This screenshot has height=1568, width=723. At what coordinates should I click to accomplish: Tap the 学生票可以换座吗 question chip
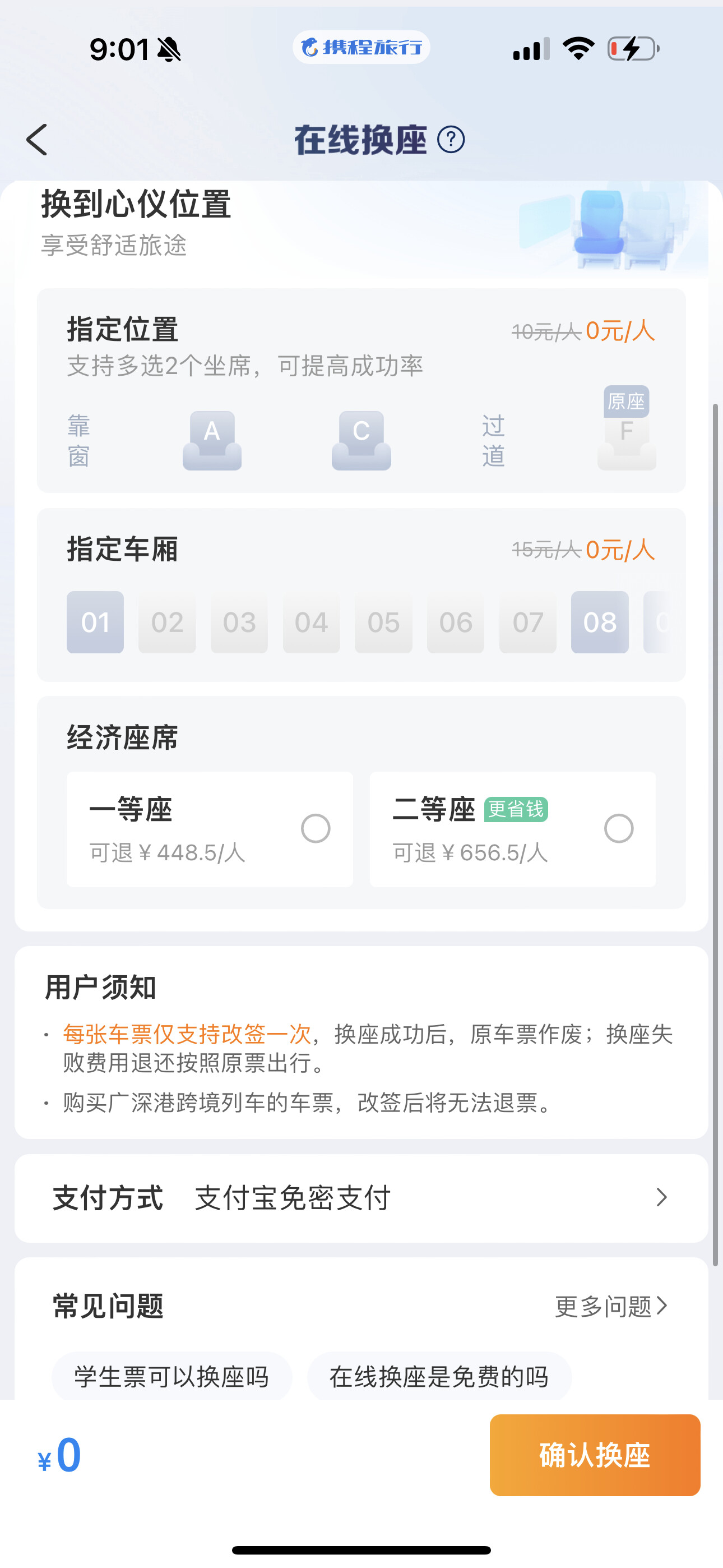(x=172, y=1376)
